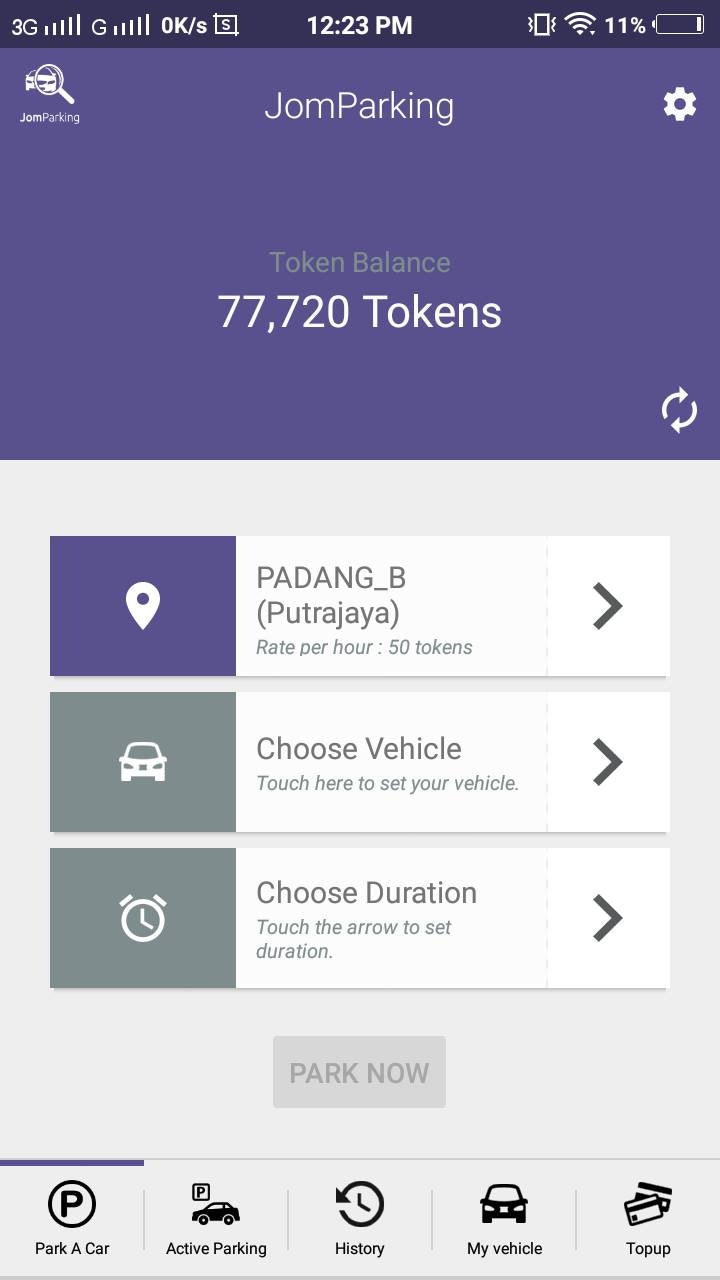This screenshot has width=720, height=1280.
Task: Select the My vehicle car icon
Action: click(x=503, y=1204)
